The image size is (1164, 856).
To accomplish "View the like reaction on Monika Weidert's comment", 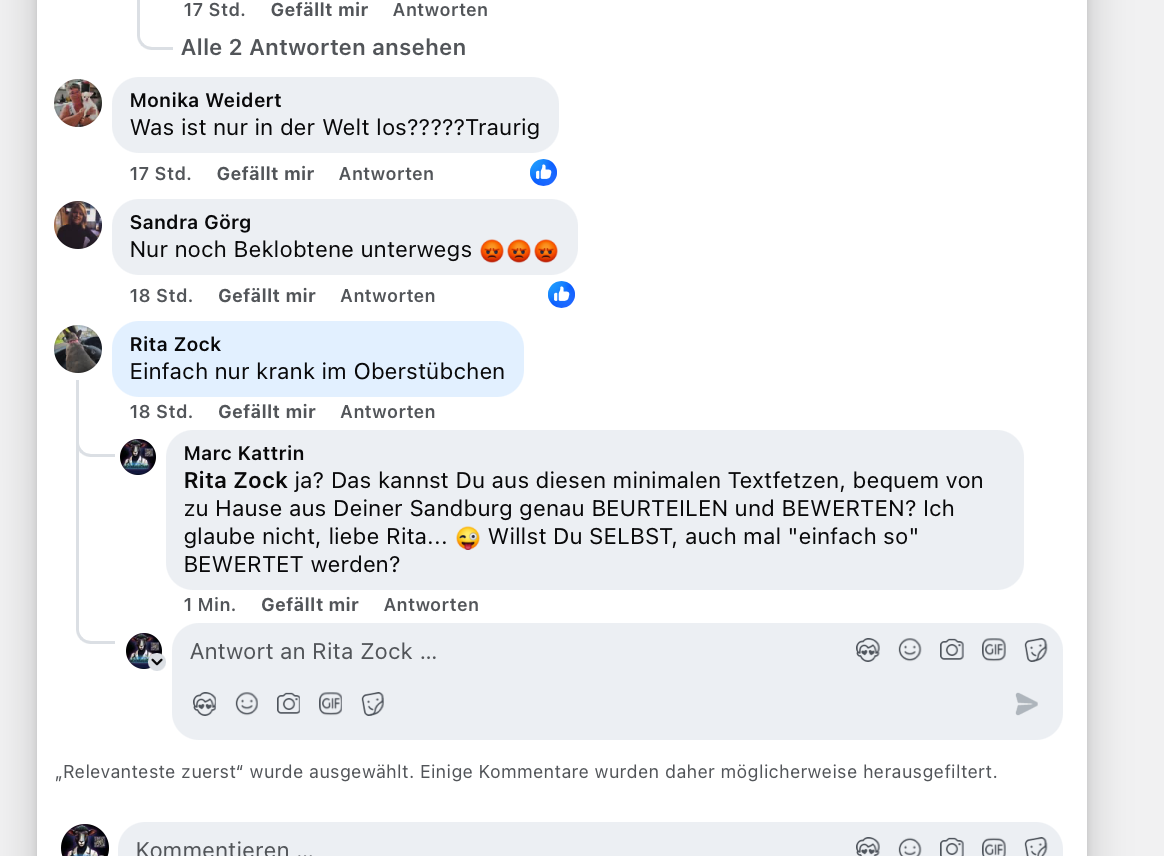I will [543, 173].
